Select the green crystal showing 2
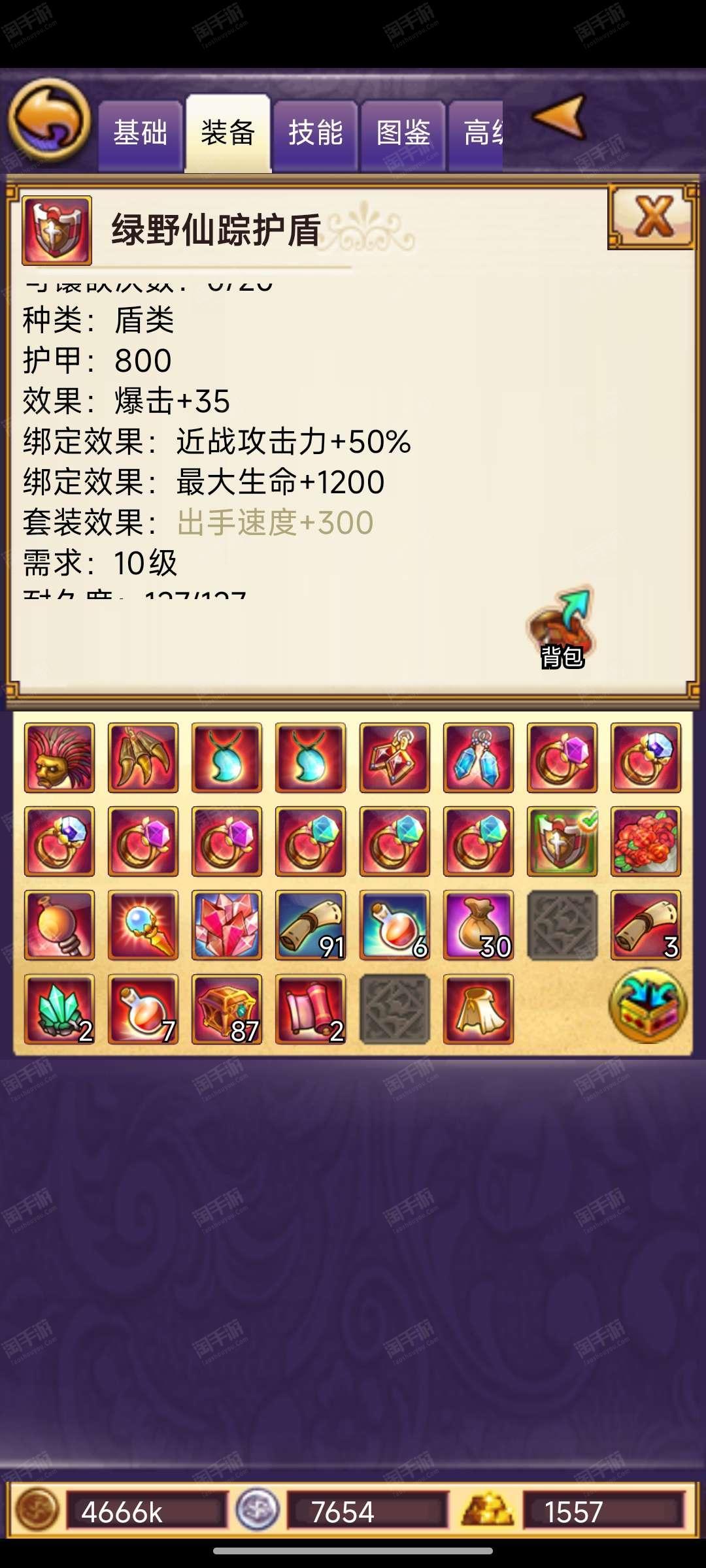 (x=59, y=1009)
